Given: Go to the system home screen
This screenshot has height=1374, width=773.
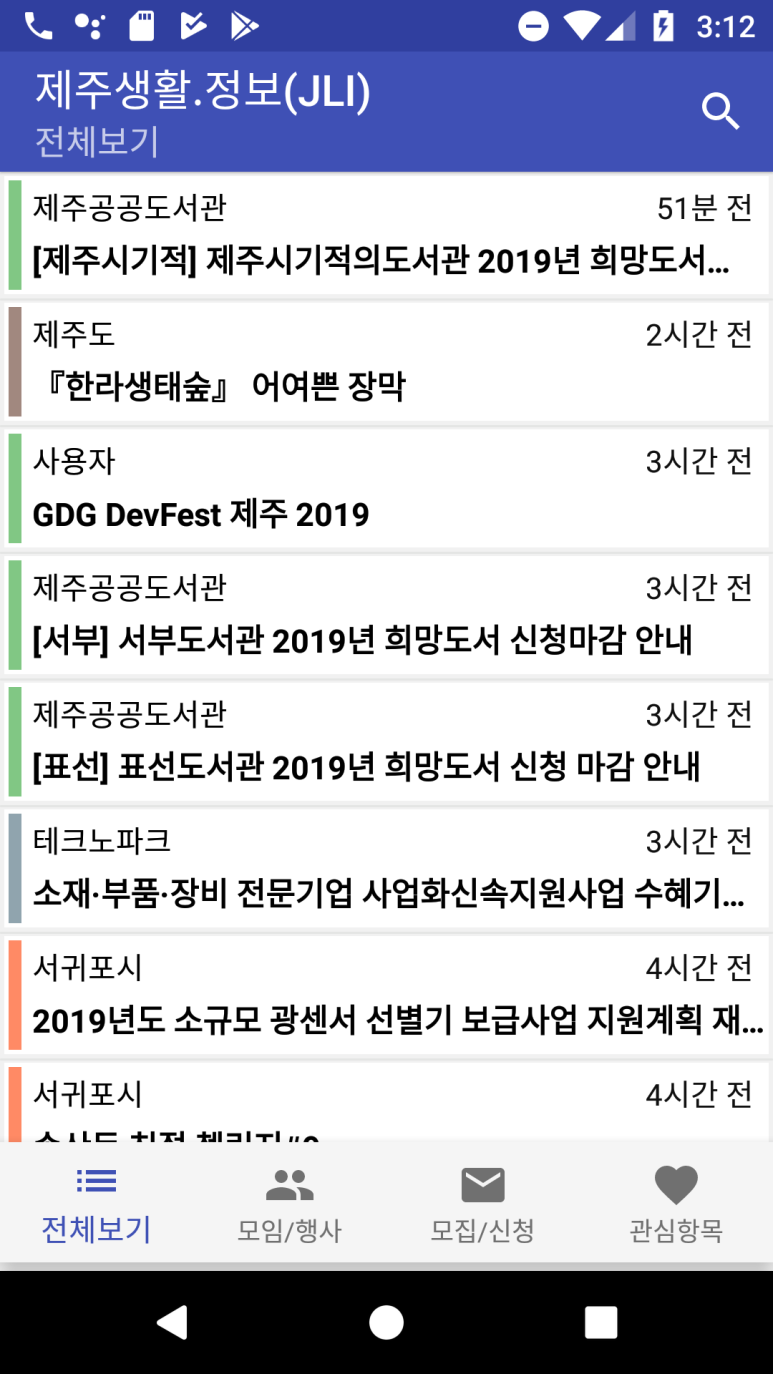Looking at the screenshot, I should 386,1322.
